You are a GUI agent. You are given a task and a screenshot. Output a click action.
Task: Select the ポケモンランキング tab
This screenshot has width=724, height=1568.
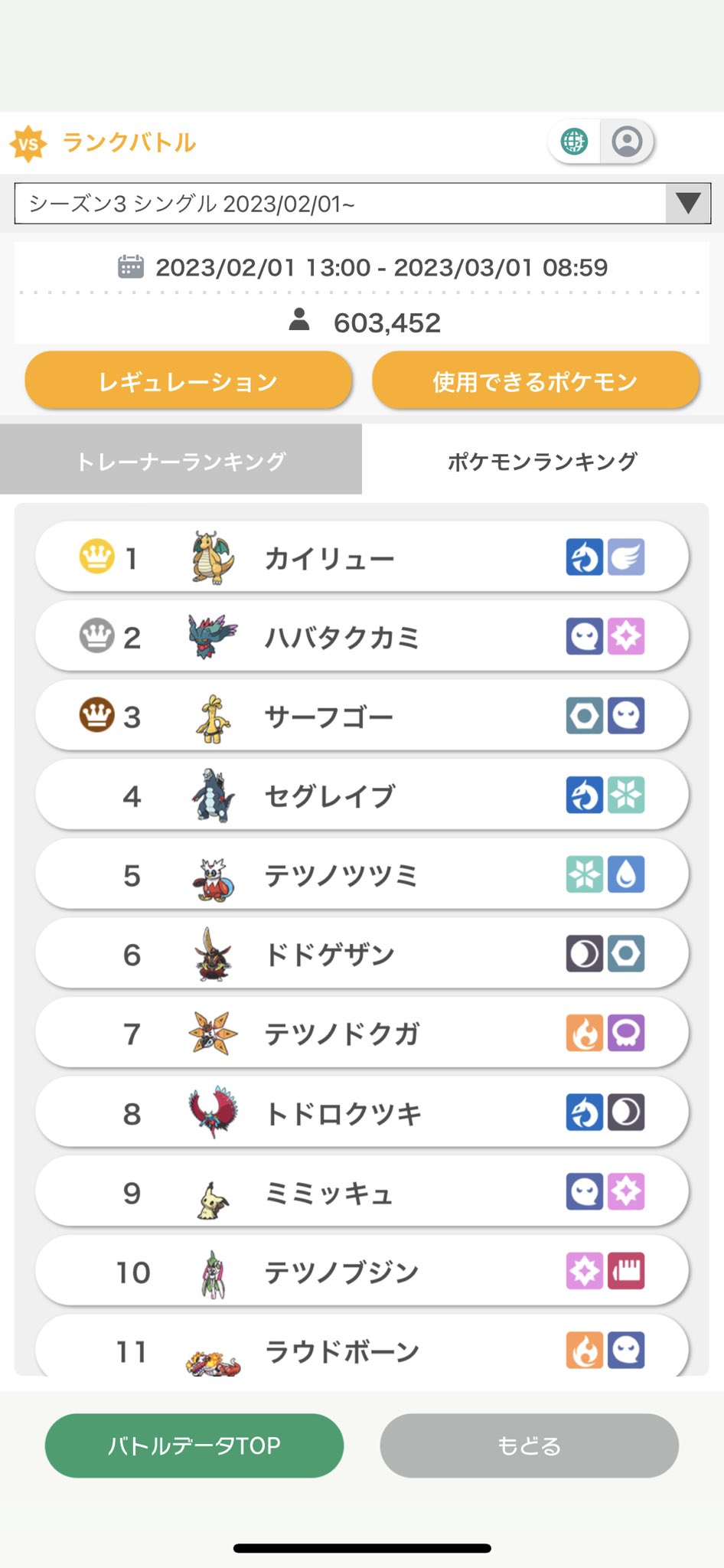[543, 460]
